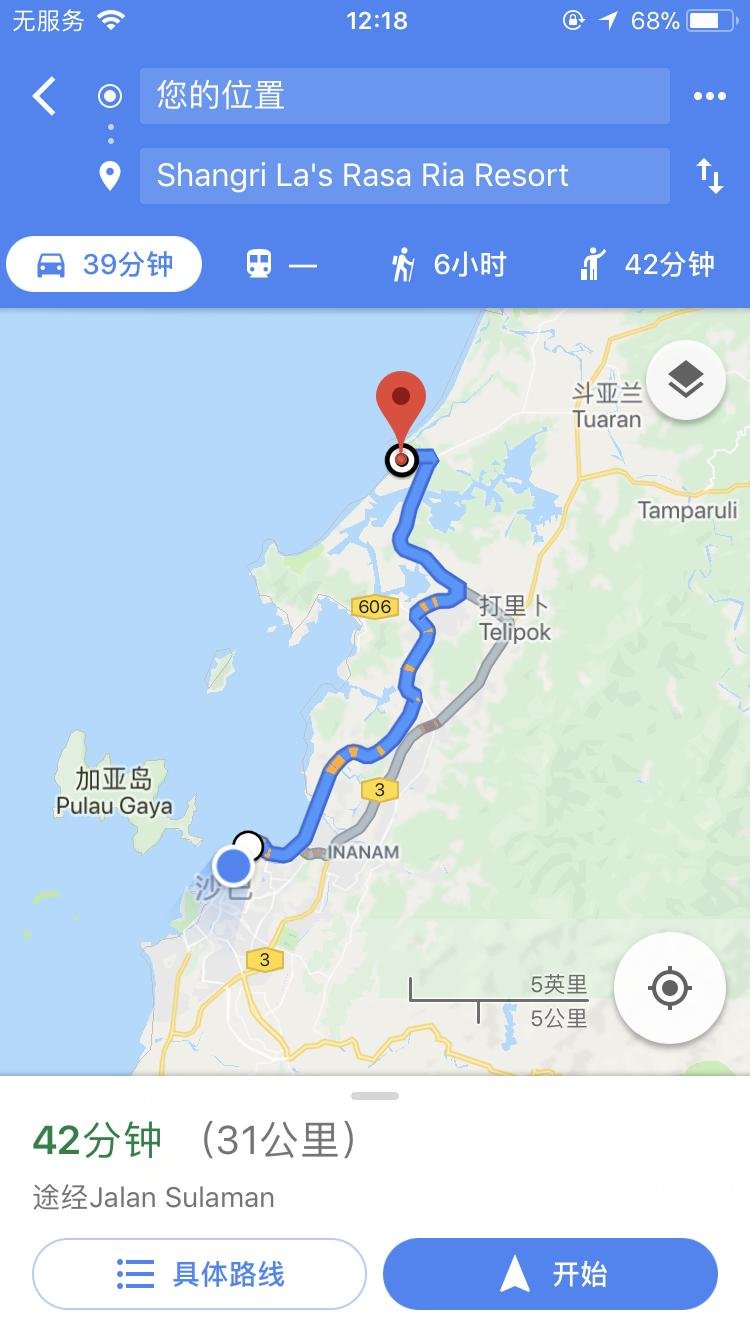Switch to walking mode 6小时
The height and width of the screenshot is (1334, 750).
(448, 265)
